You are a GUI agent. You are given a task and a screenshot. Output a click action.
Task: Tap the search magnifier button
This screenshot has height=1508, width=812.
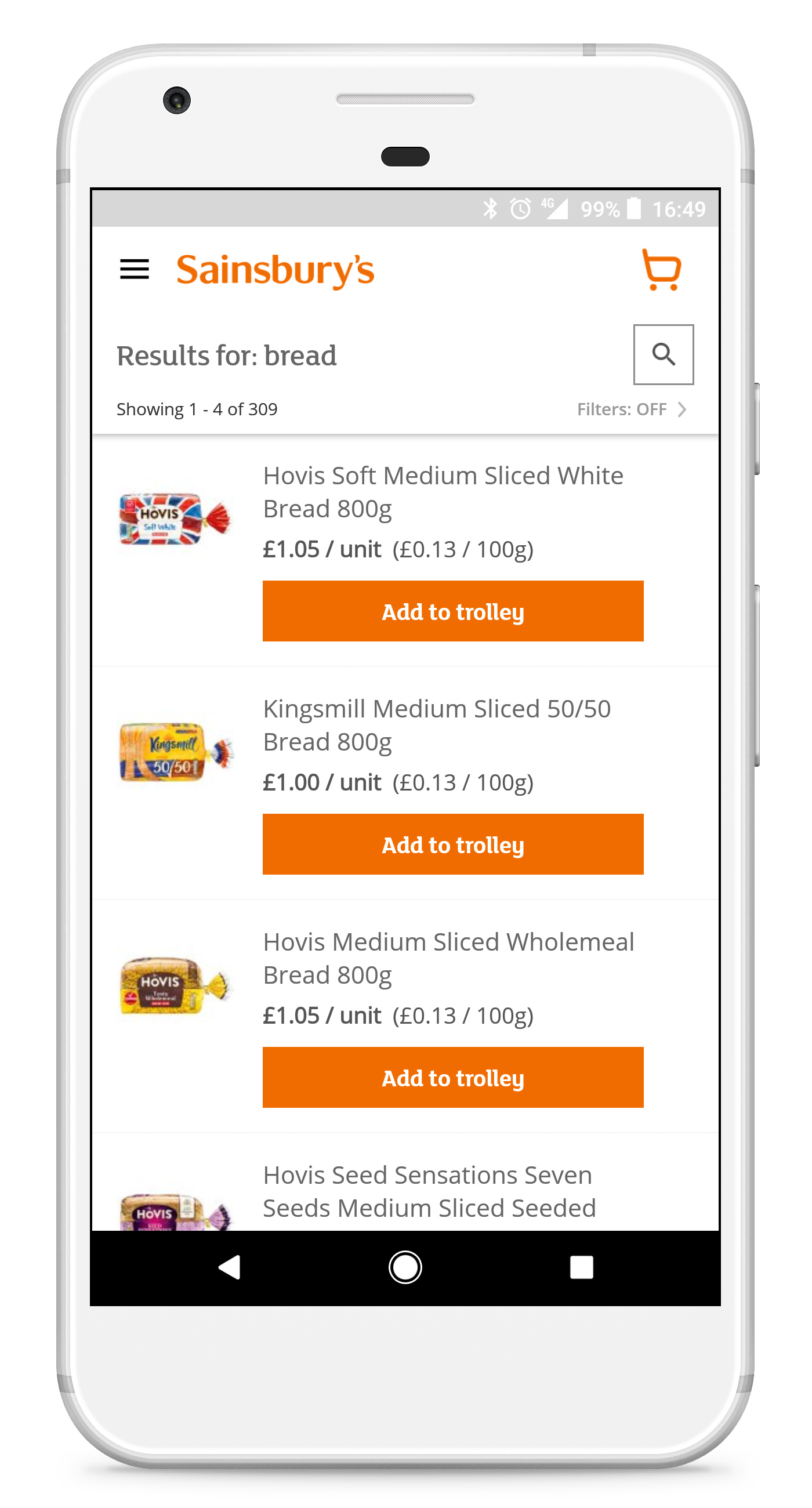click(663, 354)
